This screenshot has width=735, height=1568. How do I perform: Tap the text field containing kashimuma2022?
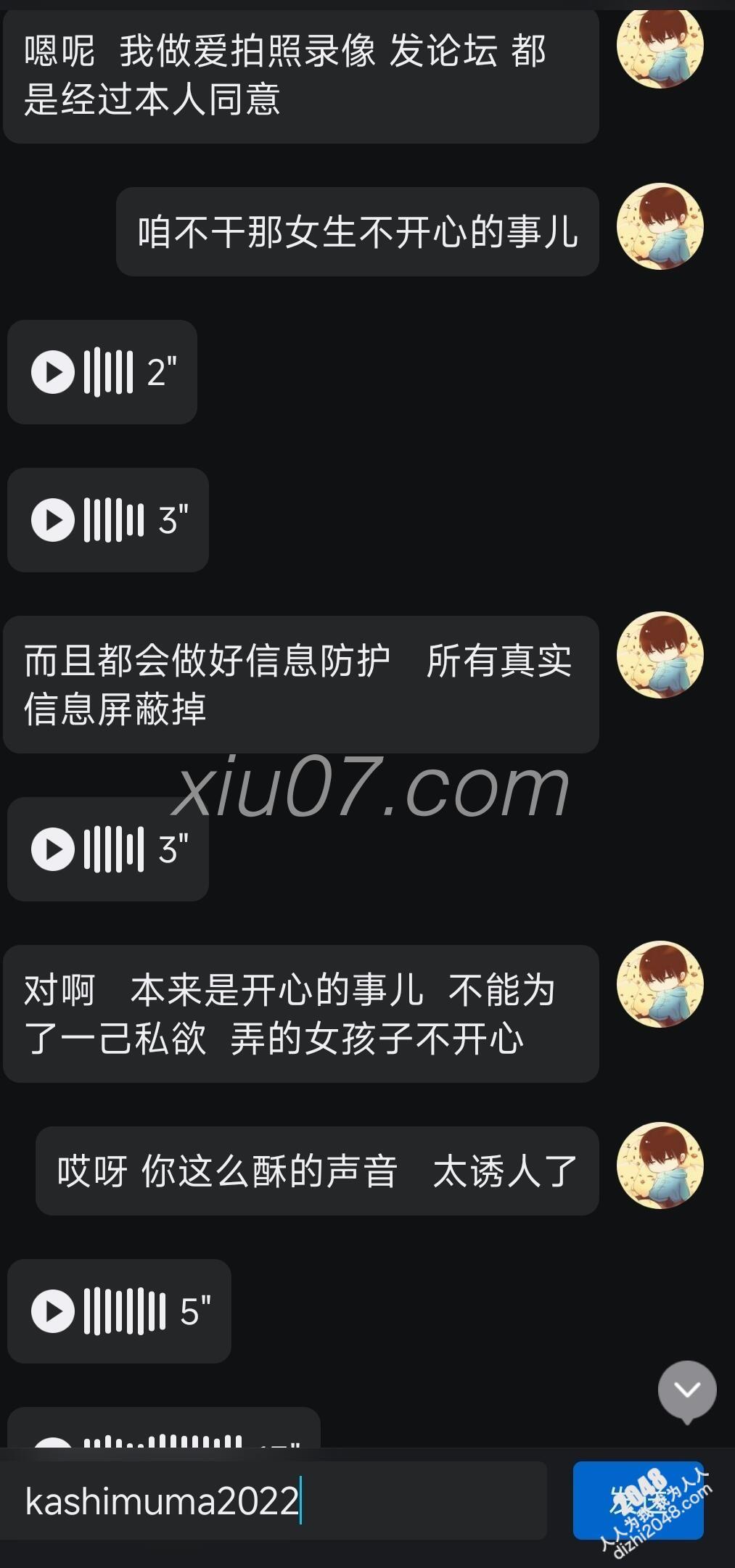coord(276,1501)
